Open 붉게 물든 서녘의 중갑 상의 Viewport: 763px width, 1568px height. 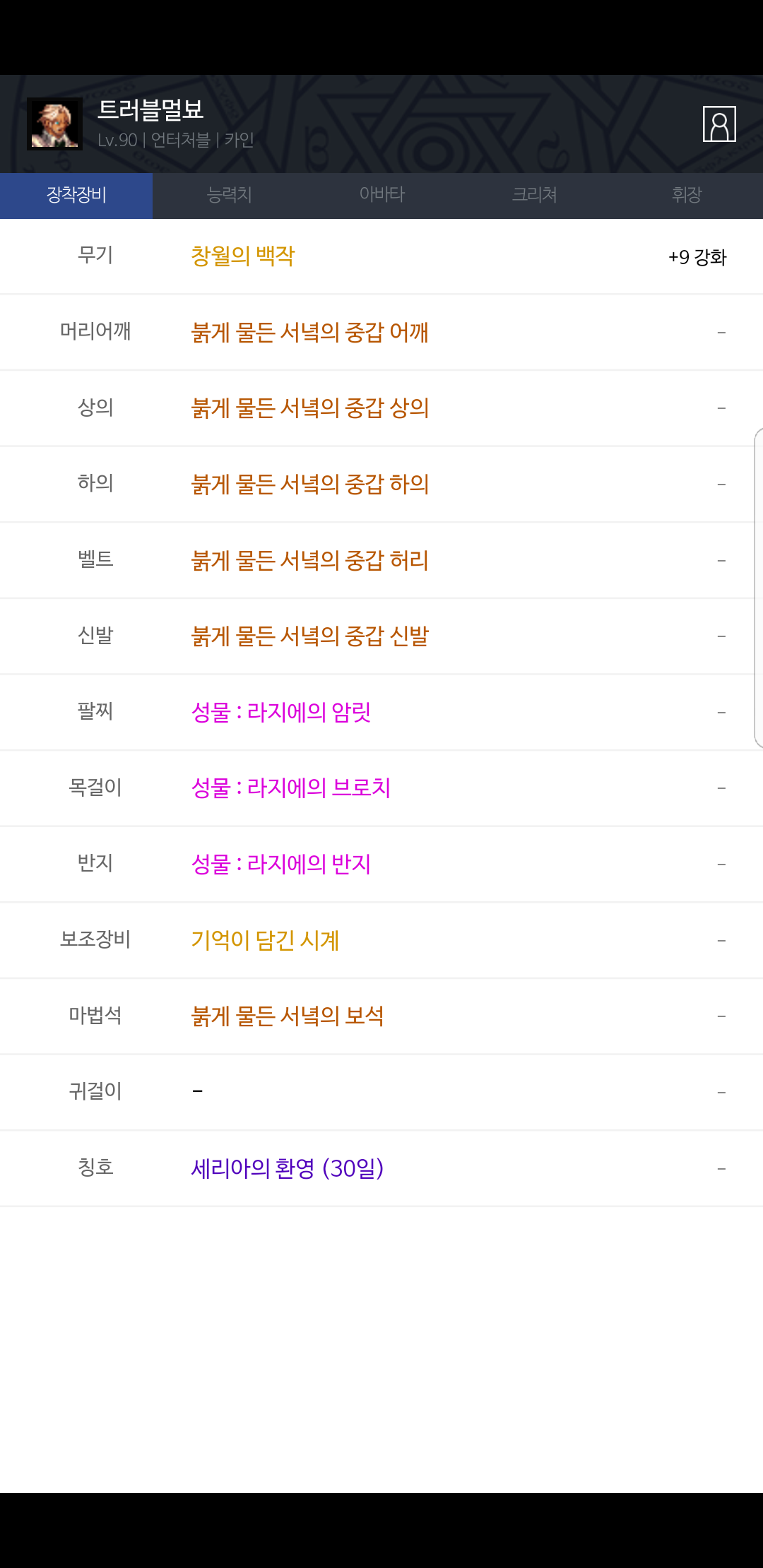pos(309,408)
